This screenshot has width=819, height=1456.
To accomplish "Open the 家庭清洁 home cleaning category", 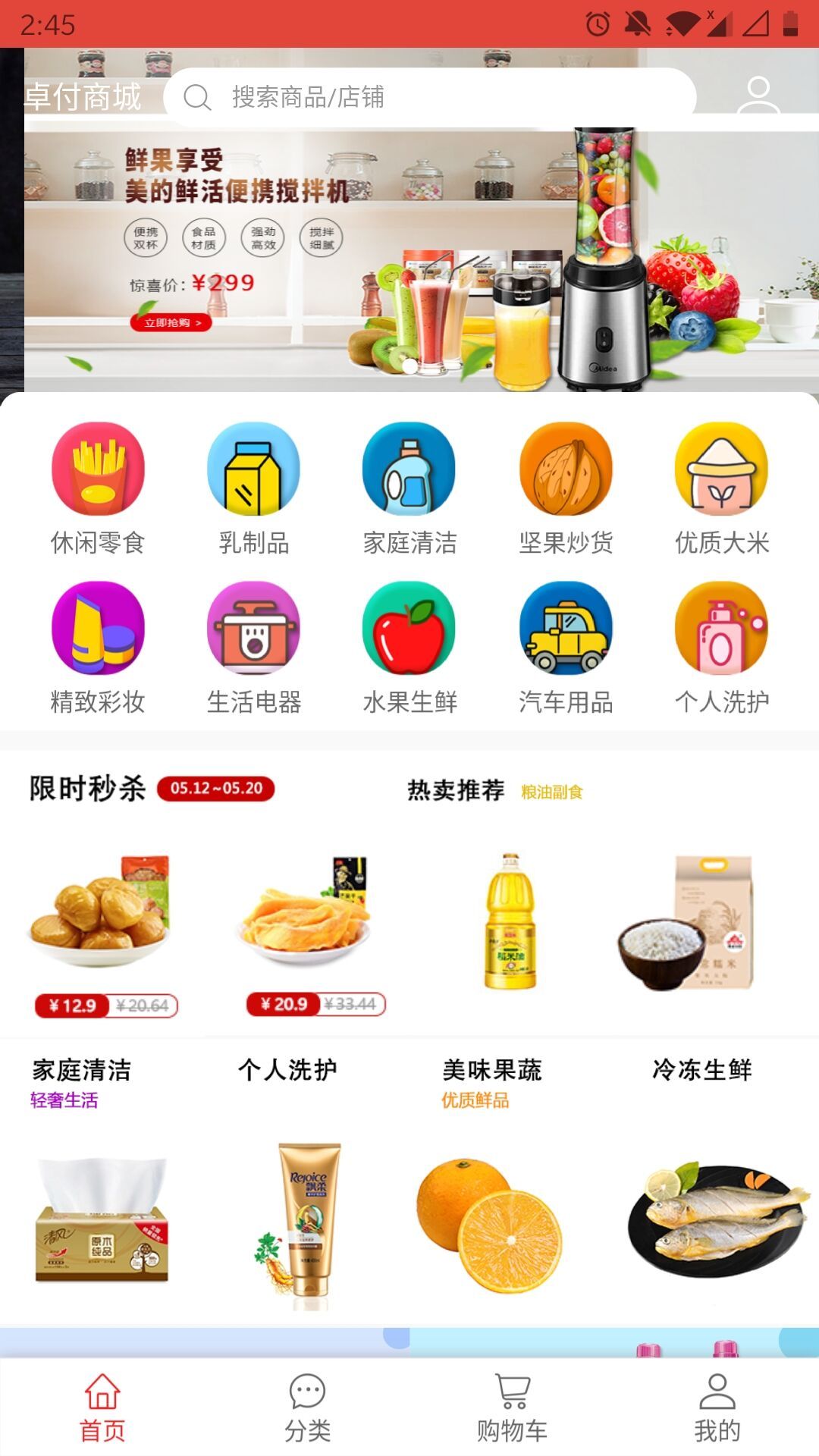I will tap(409, 470).
